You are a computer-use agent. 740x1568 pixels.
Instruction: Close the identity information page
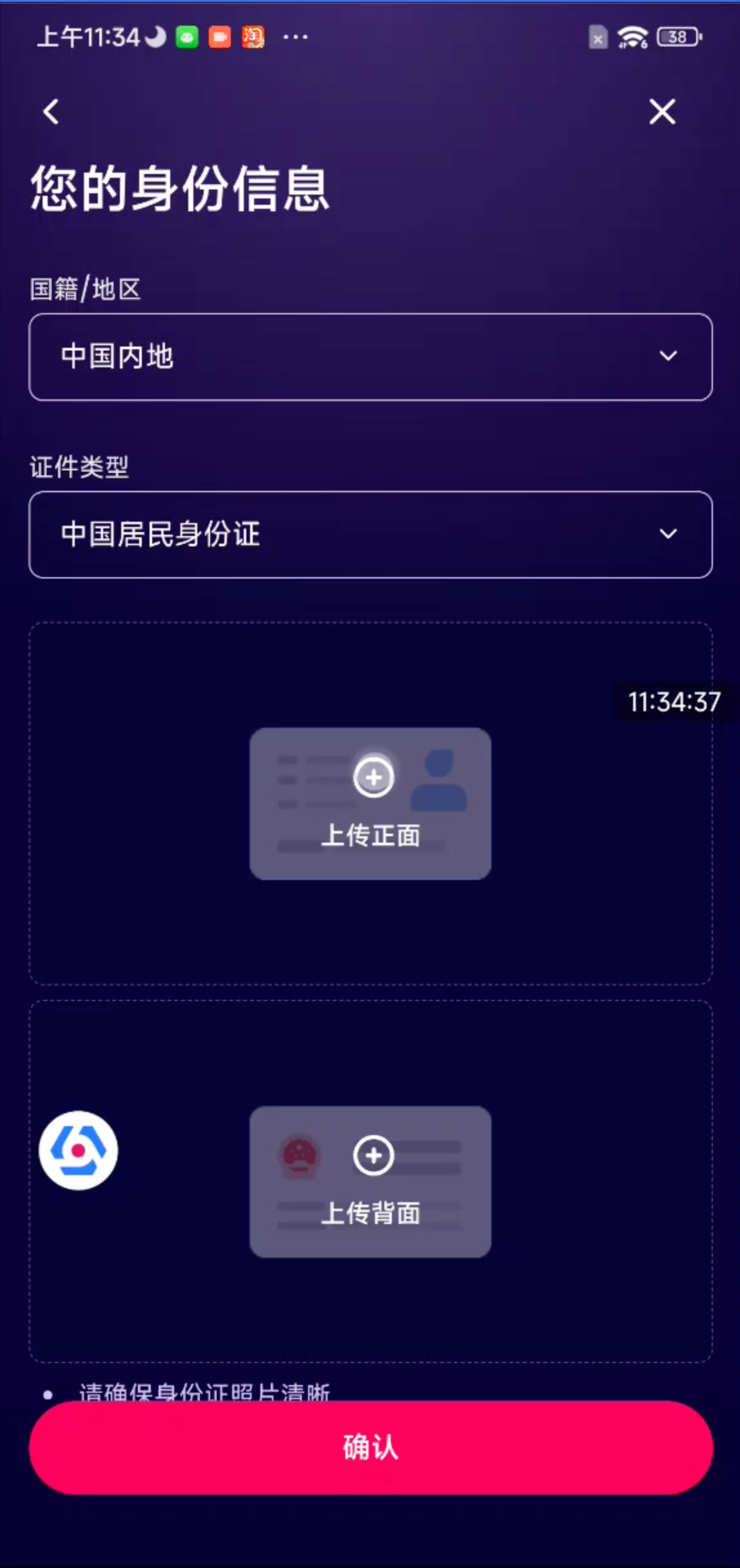pos(662,111)
